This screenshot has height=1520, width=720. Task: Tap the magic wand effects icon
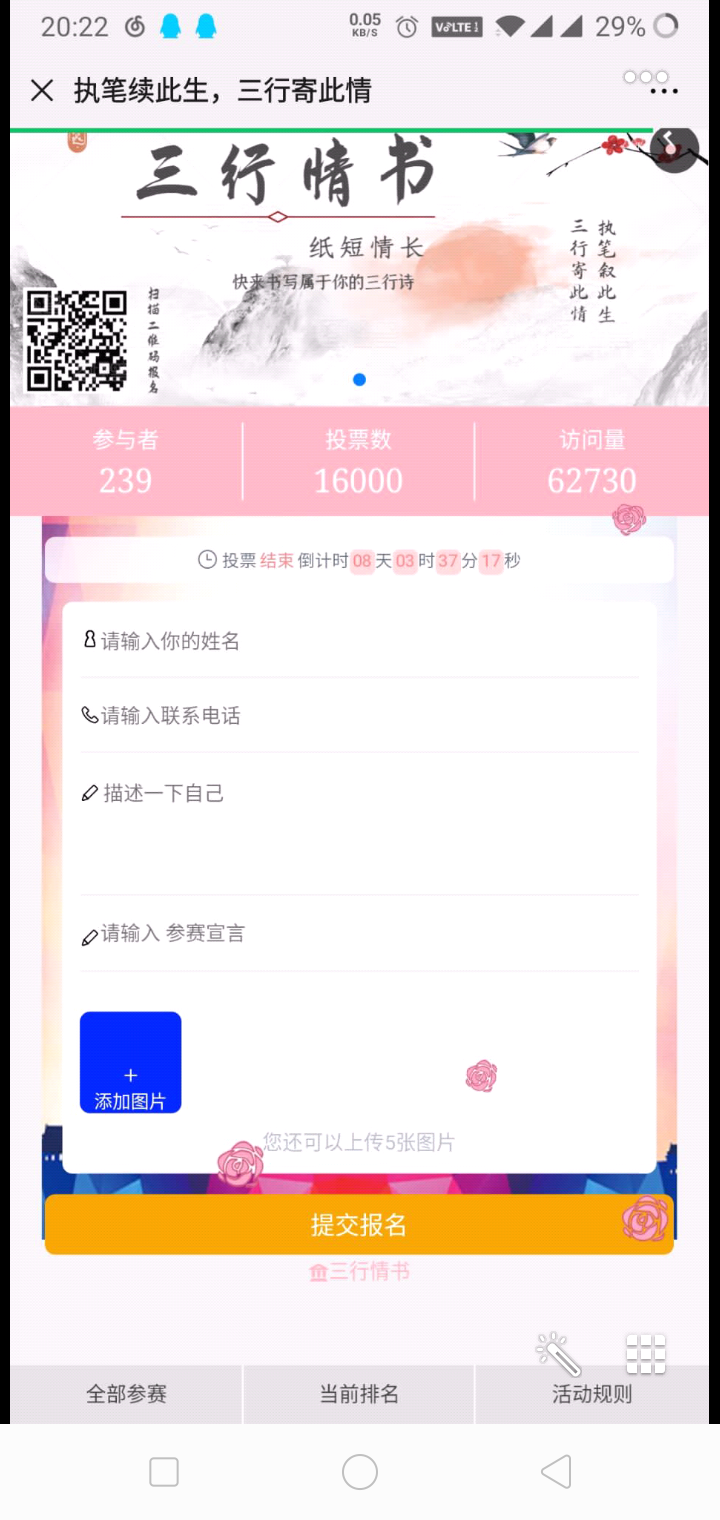pyautogui.click(x=558, y=1354)
